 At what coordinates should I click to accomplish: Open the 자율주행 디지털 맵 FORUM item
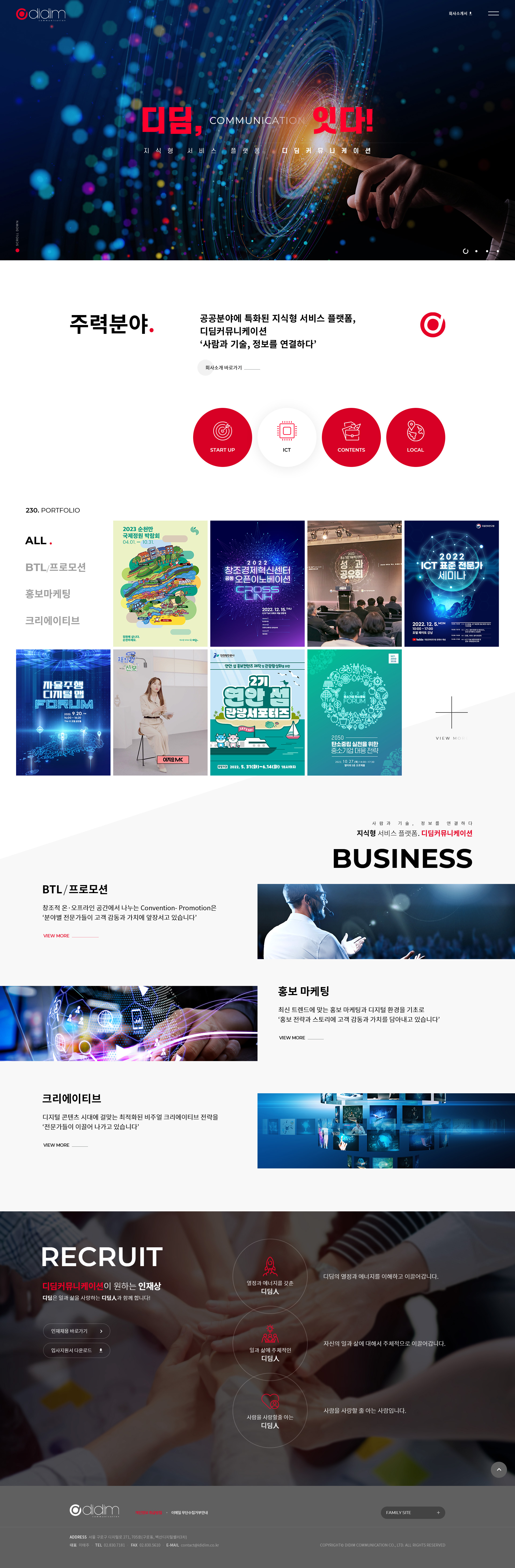click(x=63, y=712)
